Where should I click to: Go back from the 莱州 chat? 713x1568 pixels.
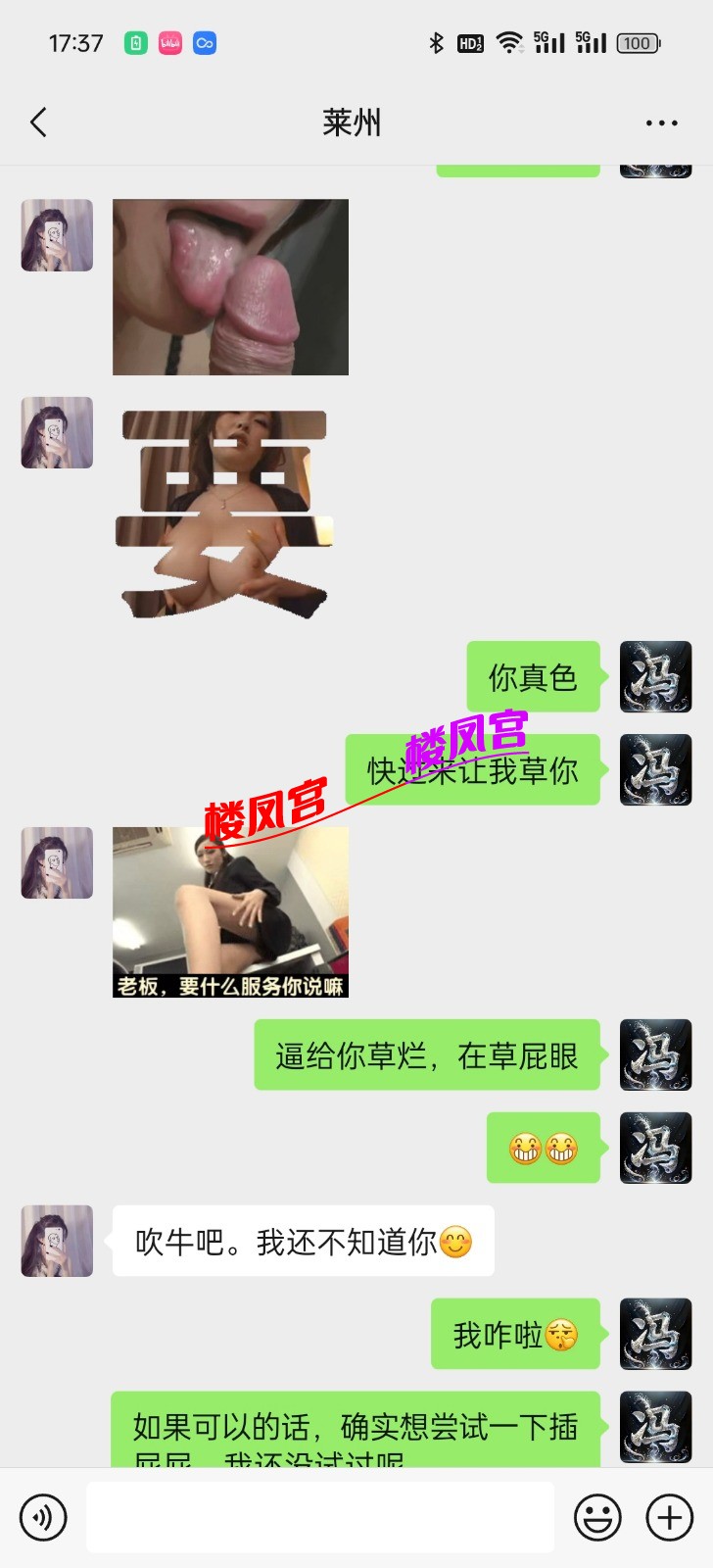tap(39, 122)
